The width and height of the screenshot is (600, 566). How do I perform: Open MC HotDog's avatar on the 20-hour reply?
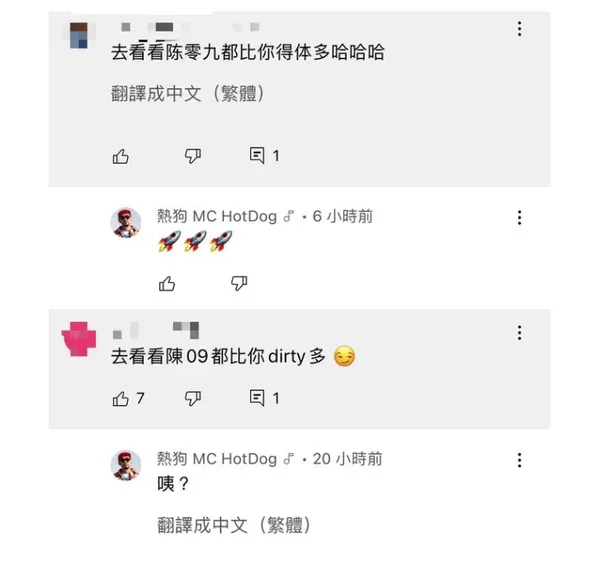(126, 466)
